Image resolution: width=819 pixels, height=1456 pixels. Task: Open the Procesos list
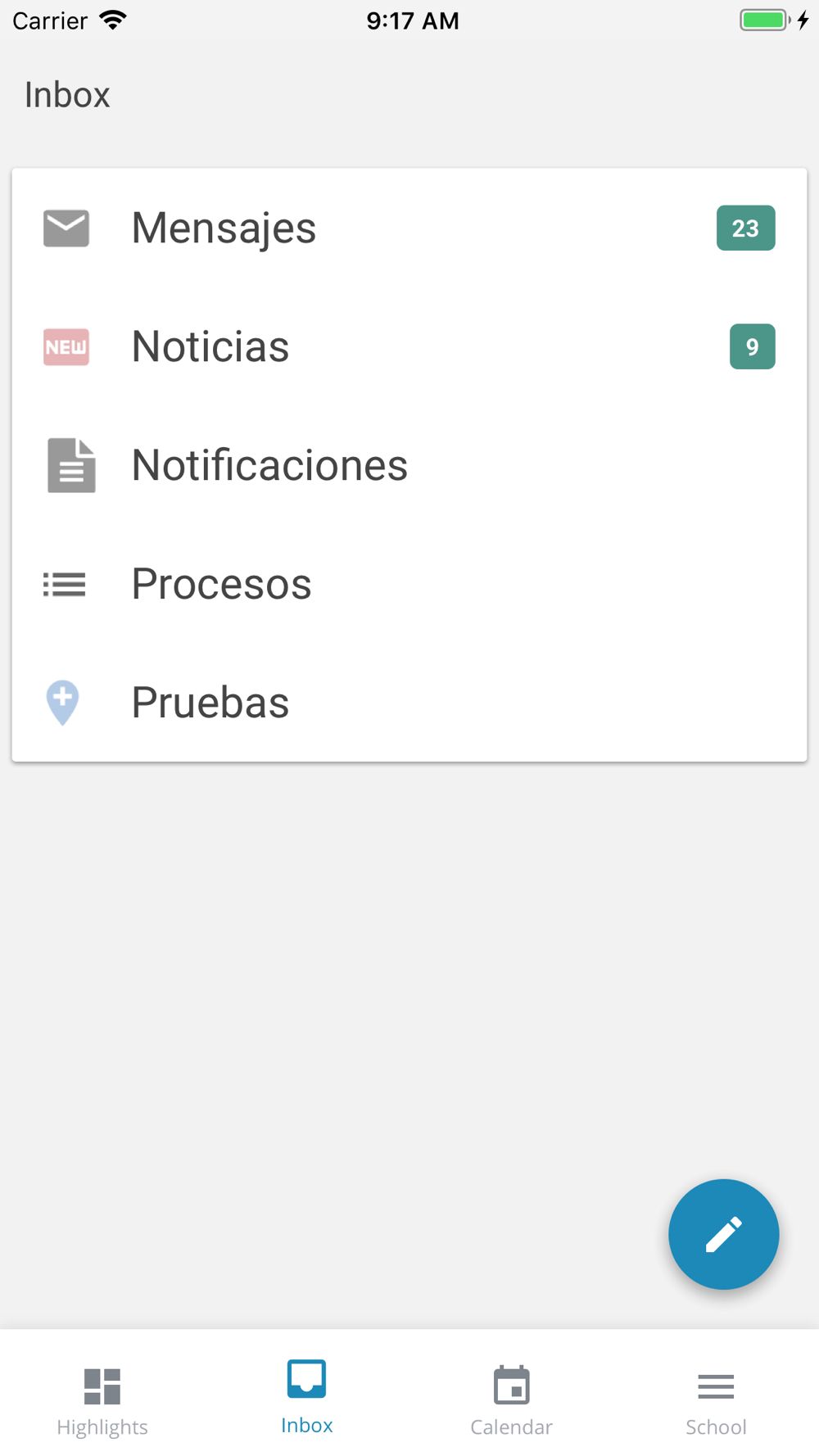409,584
